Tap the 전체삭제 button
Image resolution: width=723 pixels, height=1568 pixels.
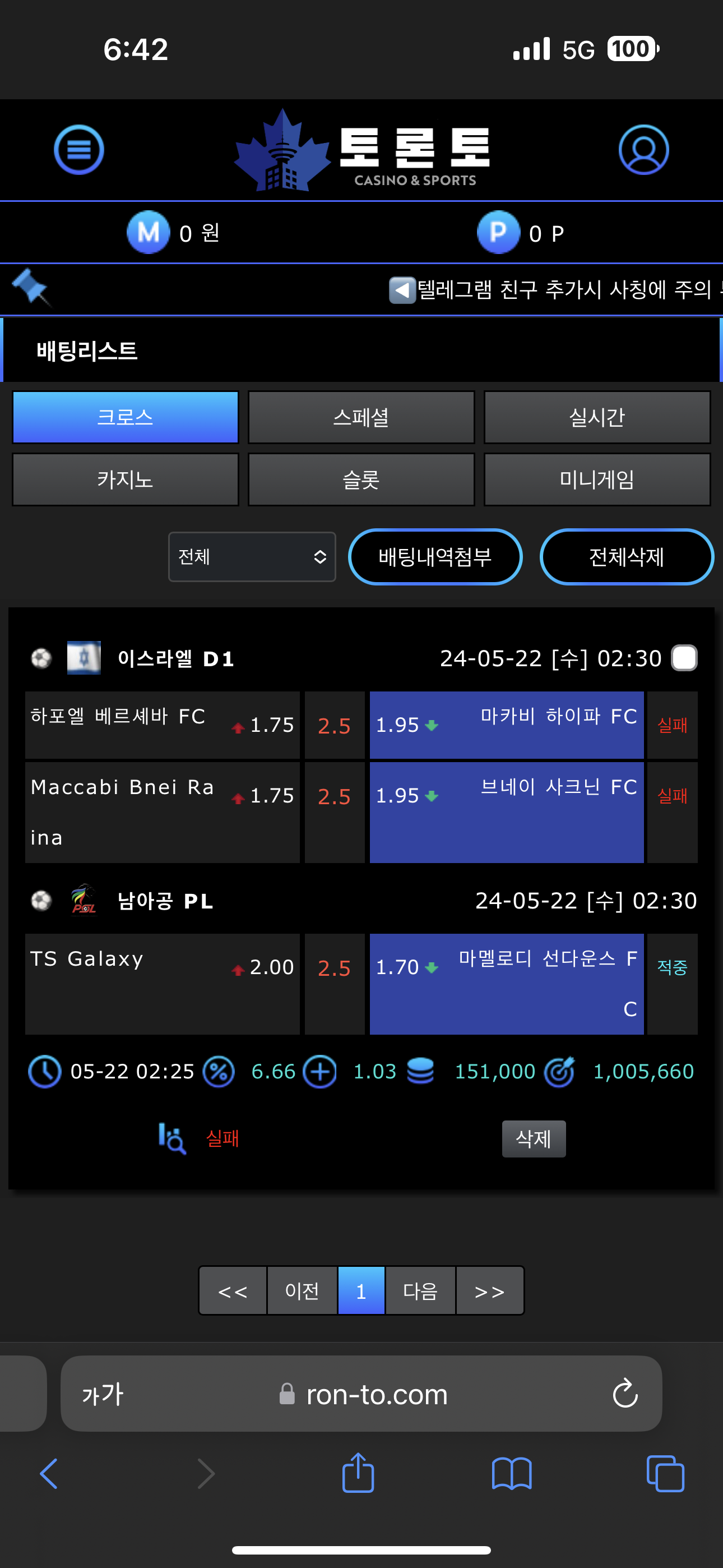pyautogui.click(x=626, y=557)
